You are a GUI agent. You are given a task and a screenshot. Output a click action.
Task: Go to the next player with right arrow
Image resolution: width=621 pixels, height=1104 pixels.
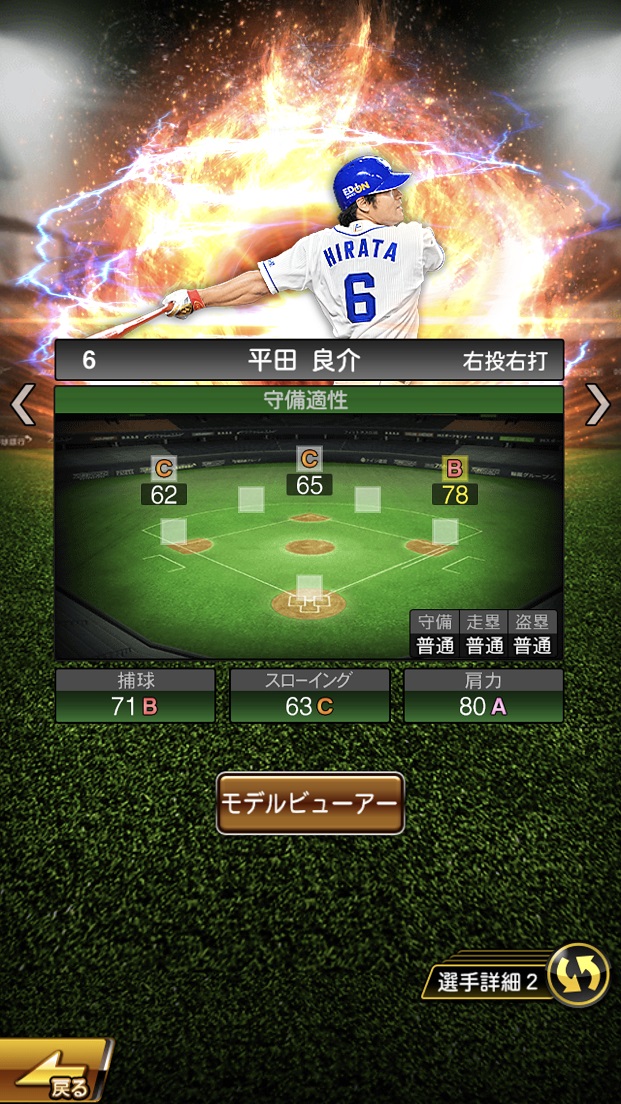pos(598,405)
